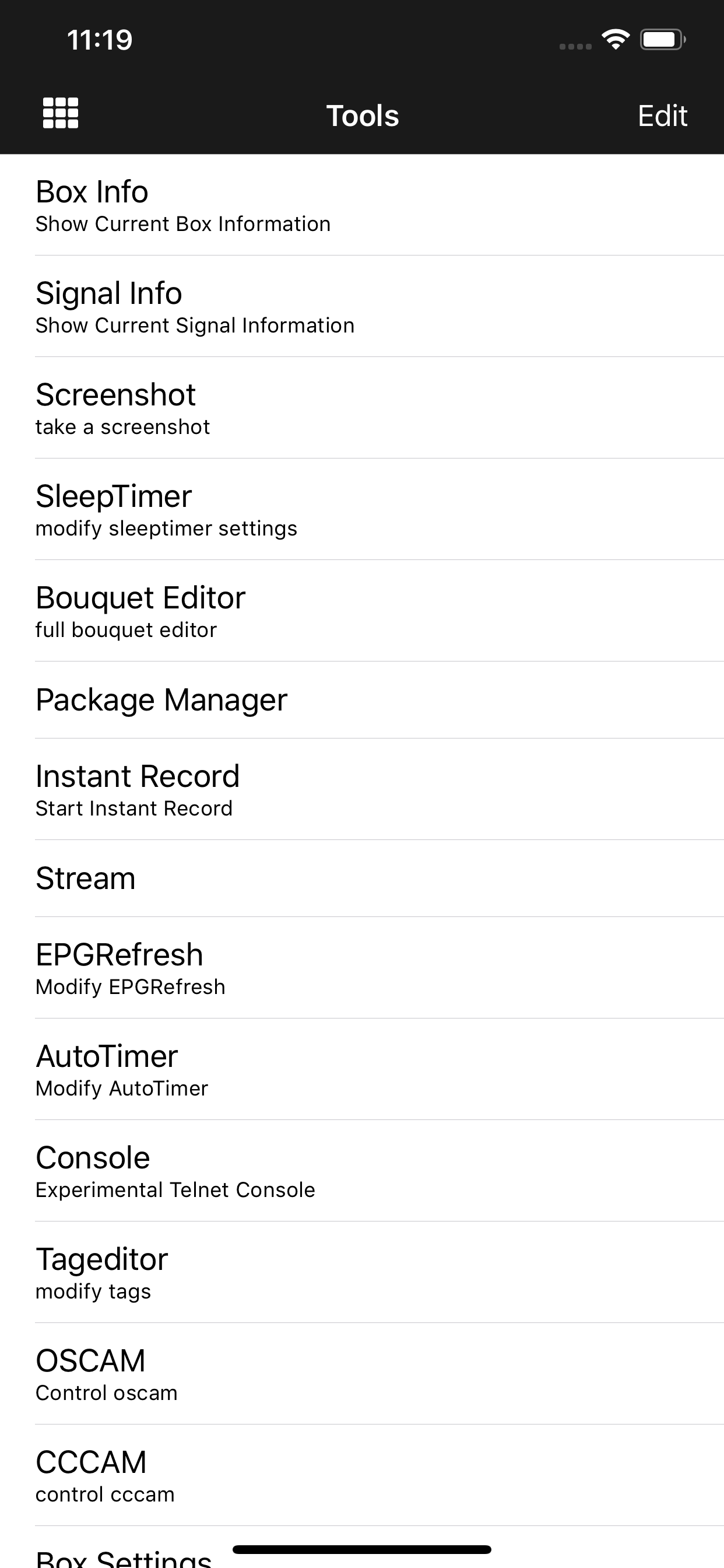Open the Stream option

point(85,878)
